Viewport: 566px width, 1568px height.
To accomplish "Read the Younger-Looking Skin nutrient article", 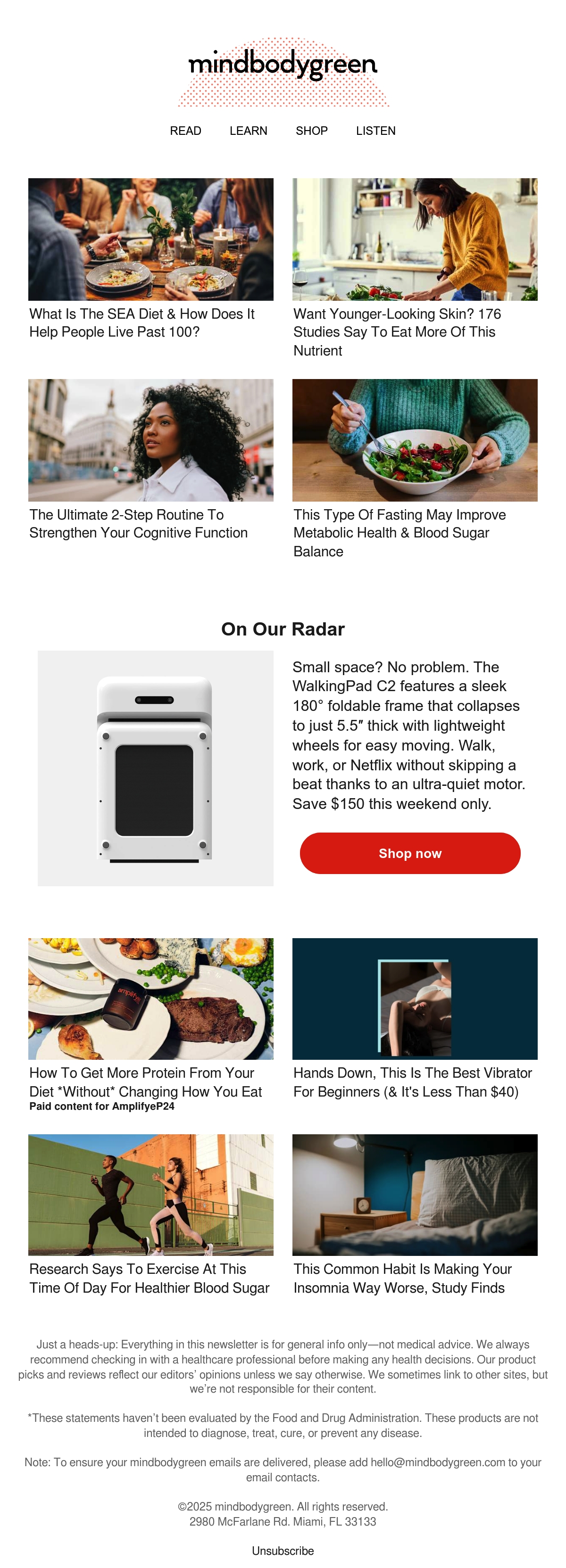I will point(397,332).
